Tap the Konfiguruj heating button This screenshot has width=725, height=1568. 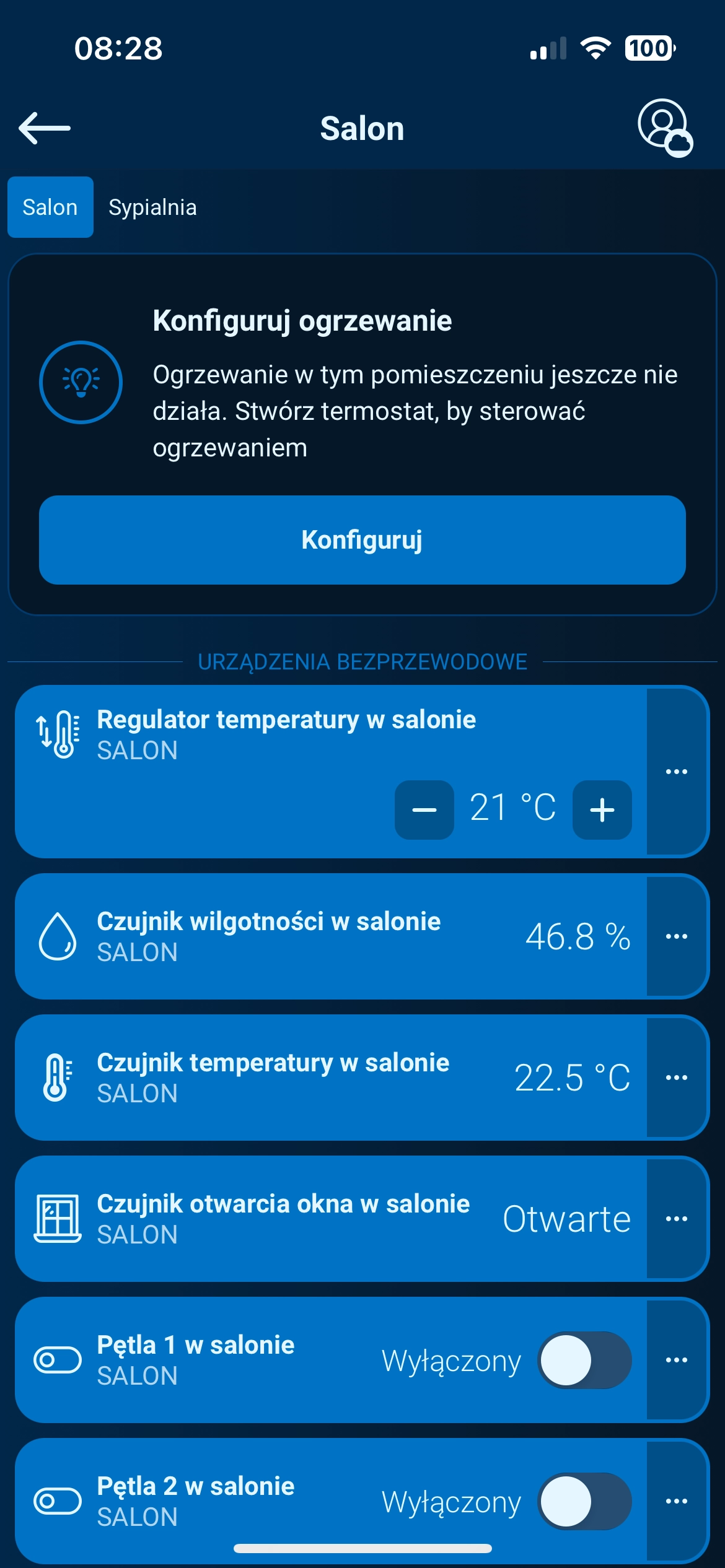point(362,540)
